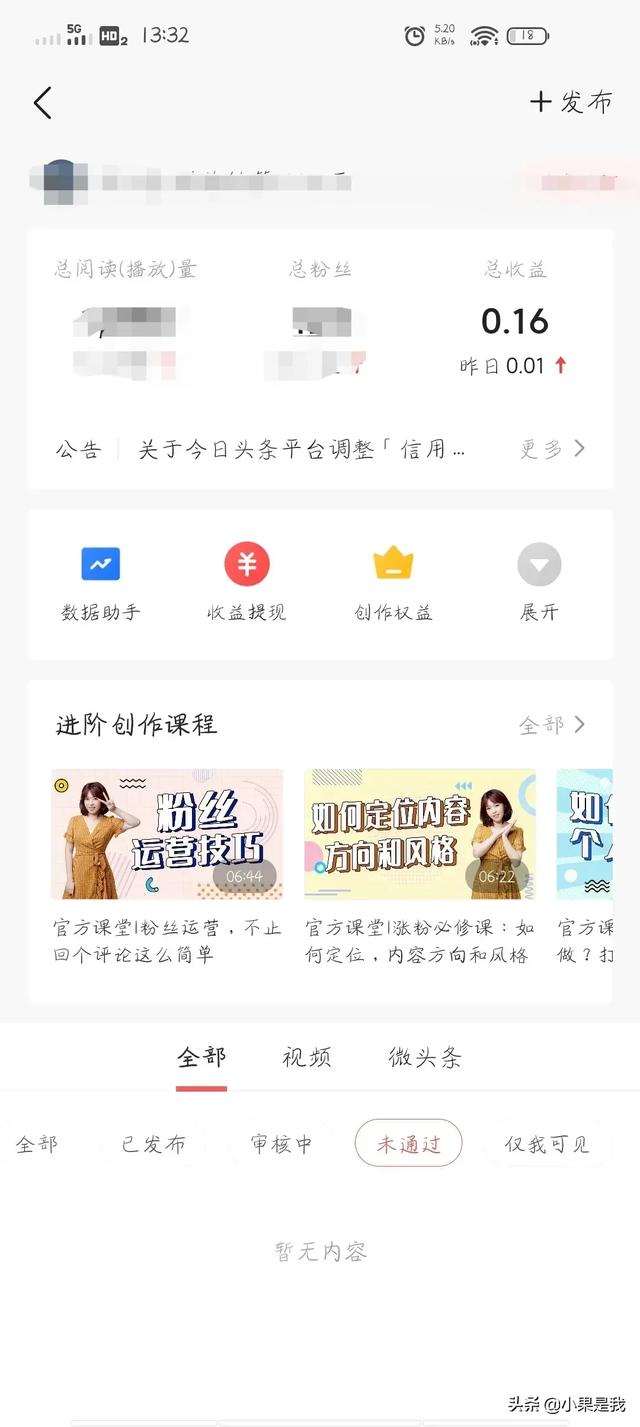Select the underlined 全部 content tab
The width and height of the screenshot is (640, 1427).
[202, 1058]
